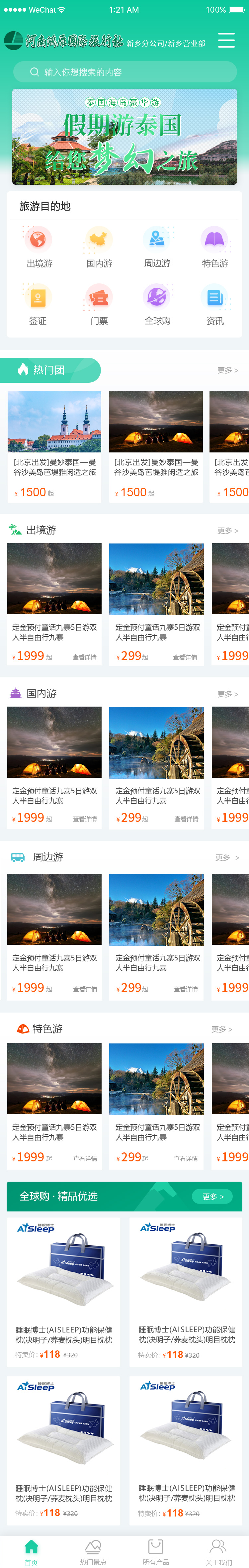The image size is (249, 1568).
Task: Tap the search input field
Action: [125, 72]
